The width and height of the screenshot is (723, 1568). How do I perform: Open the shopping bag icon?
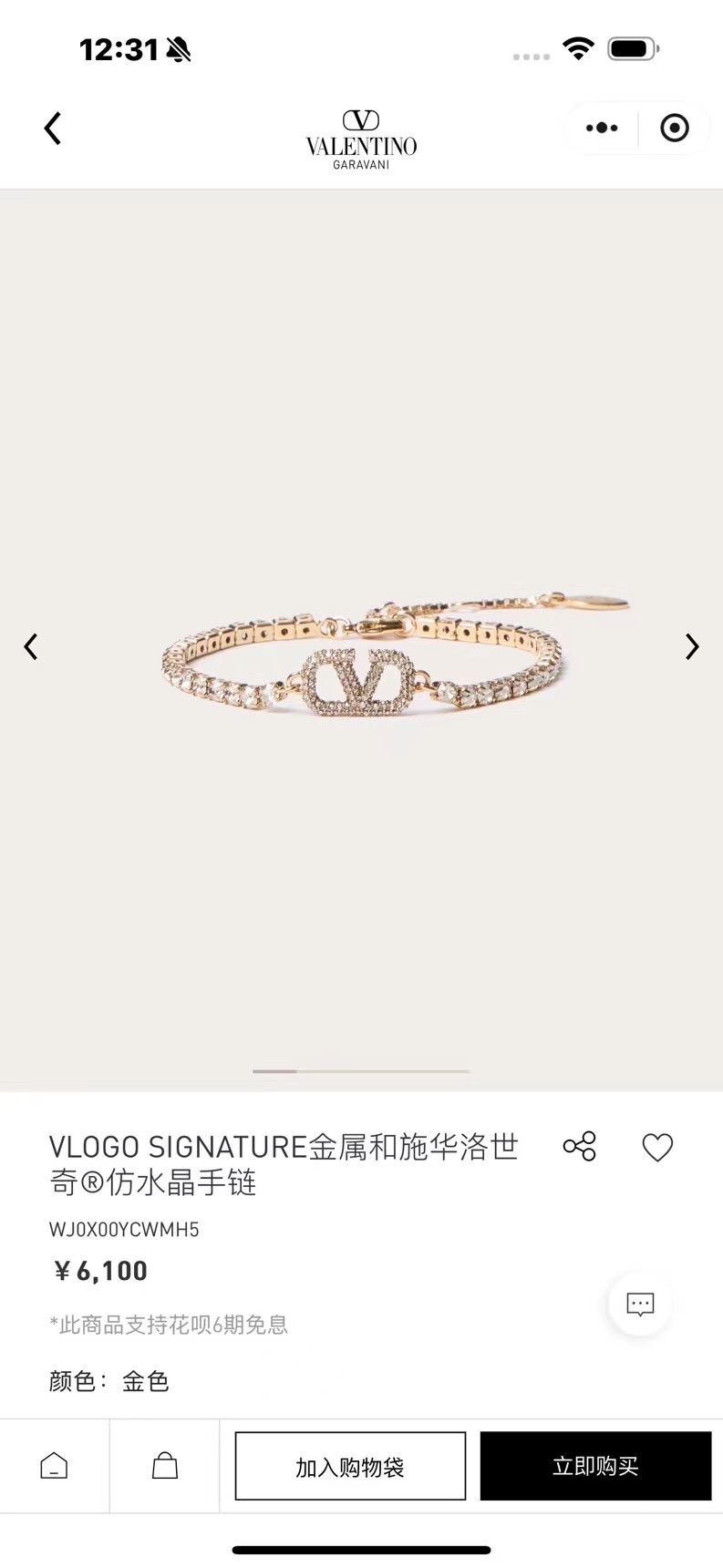click(163, 1466)
